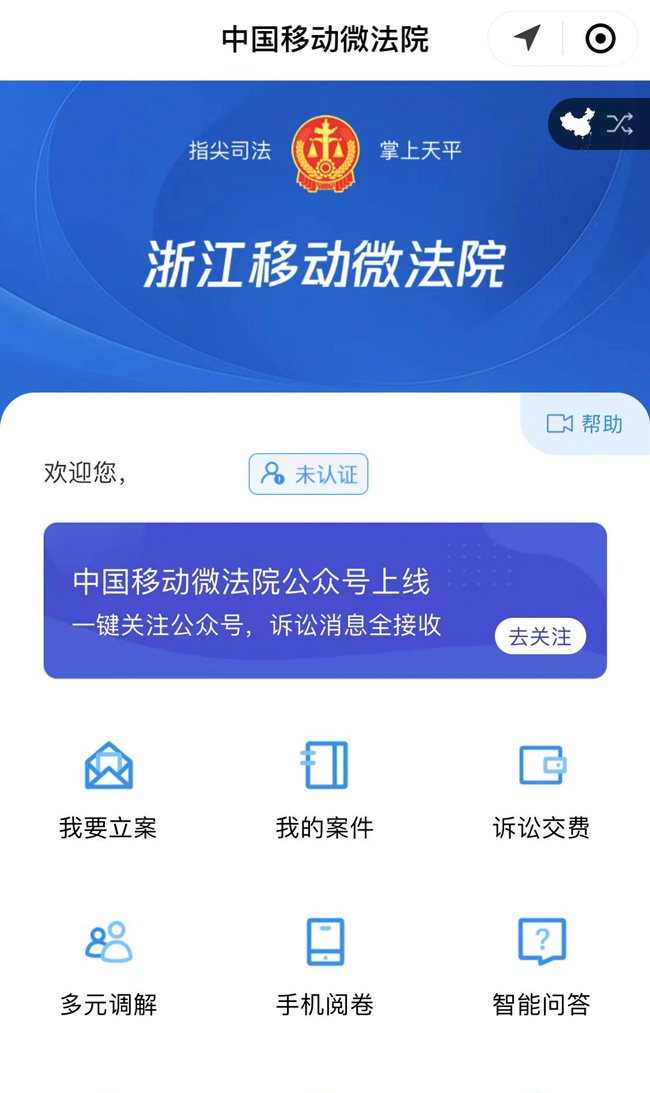The height and width of the screenshot is (1093, 650).
Task: Select 多元调解 mediation service
Action: click(108, 967)
